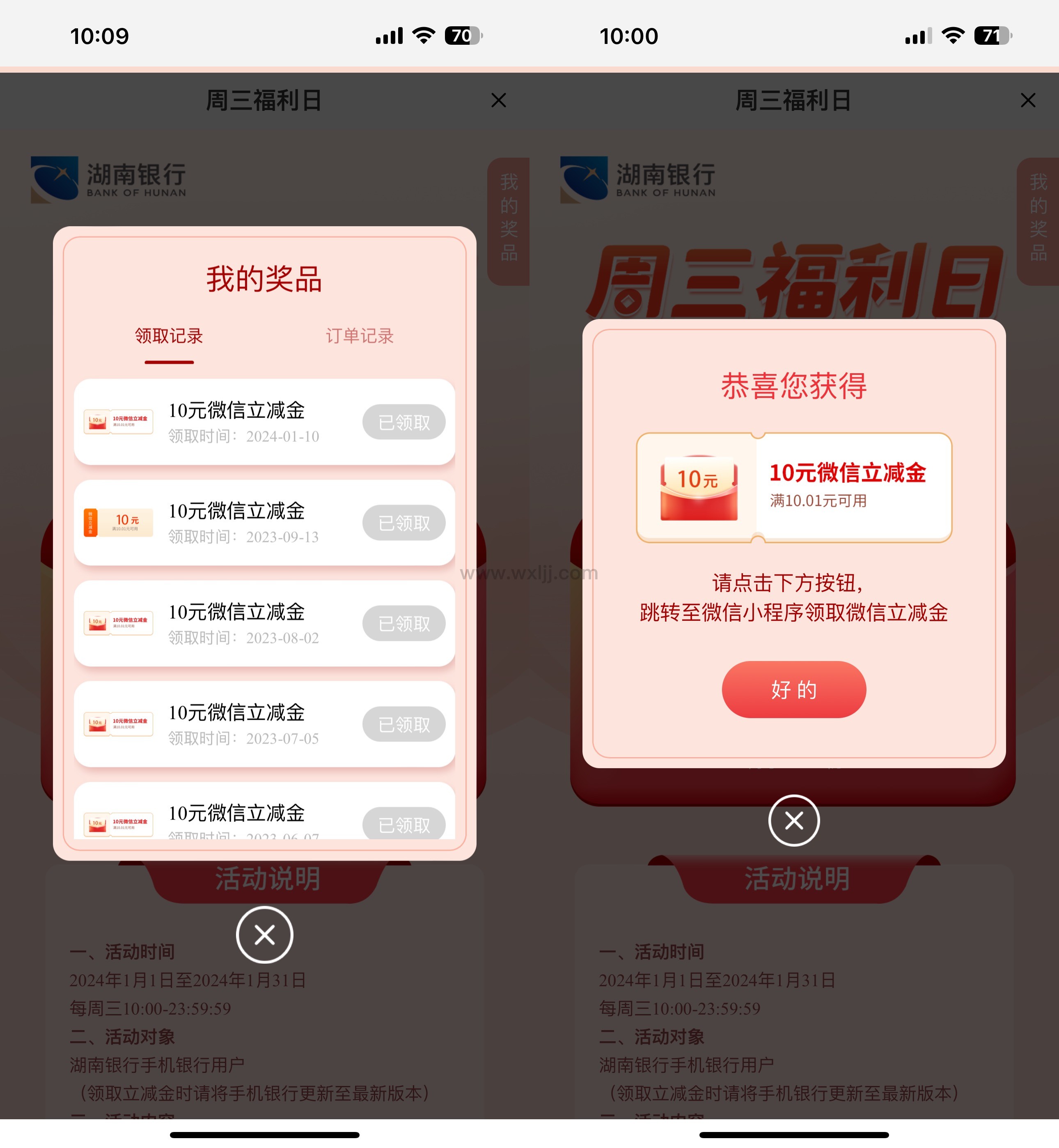Screen dimensions: 1059x1148
Task: Switch to the 订单记录 tab
Action: (x=359, y=336)
